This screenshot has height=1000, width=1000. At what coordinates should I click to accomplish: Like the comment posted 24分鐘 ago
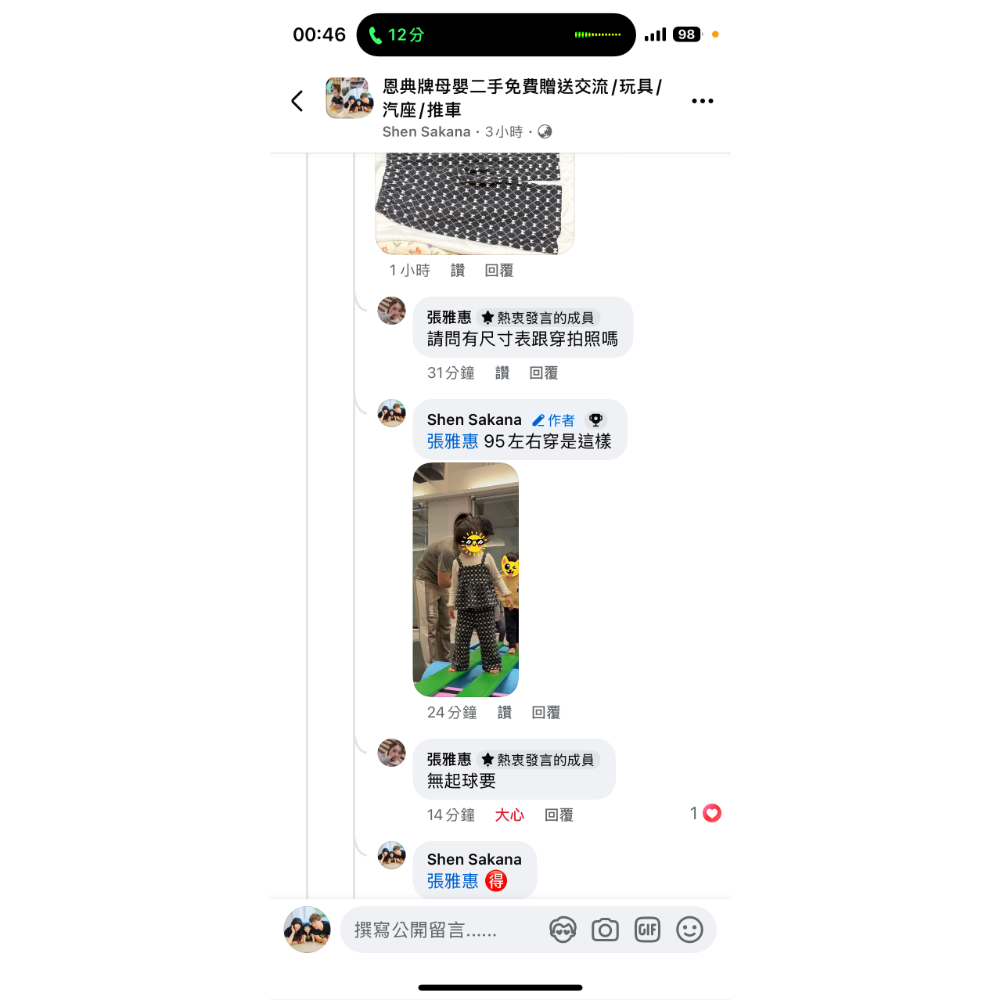pos(504,713)
